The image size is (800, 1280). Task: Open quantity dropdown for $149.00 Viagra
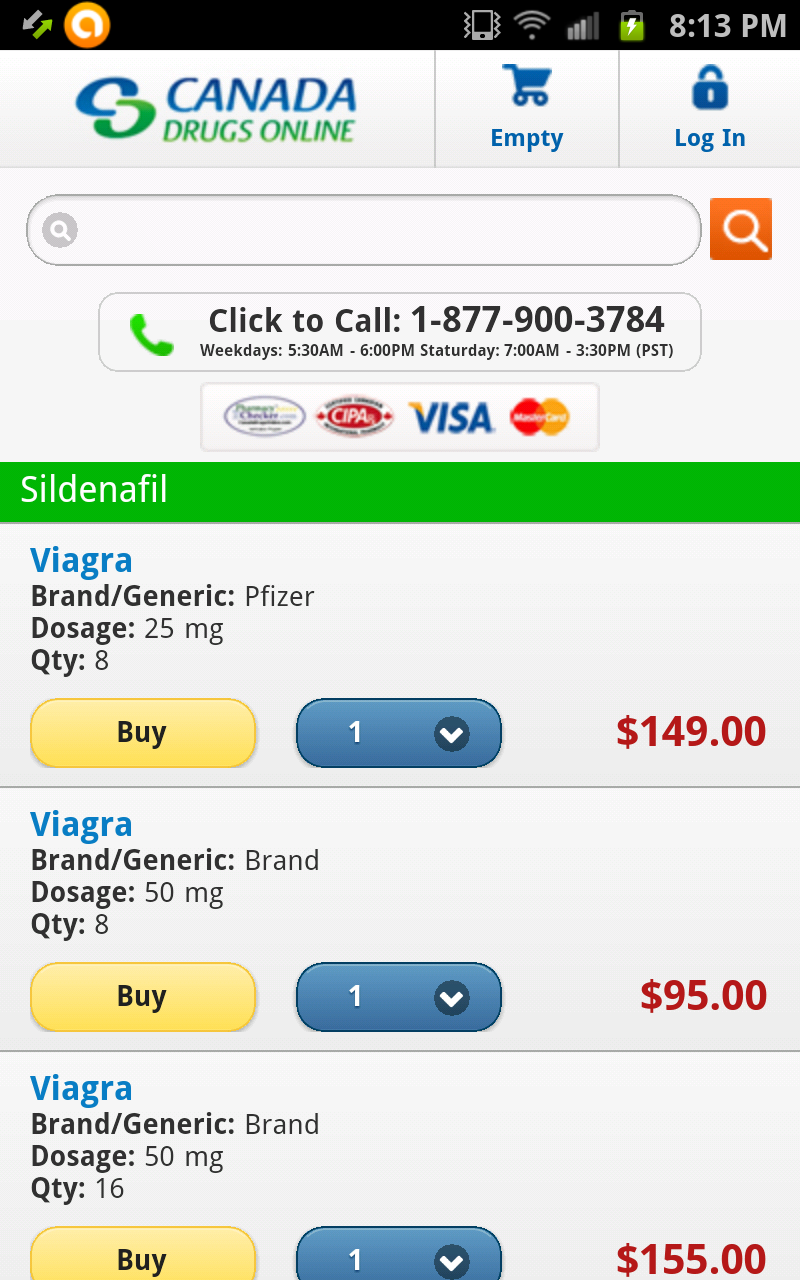point(398,733)
